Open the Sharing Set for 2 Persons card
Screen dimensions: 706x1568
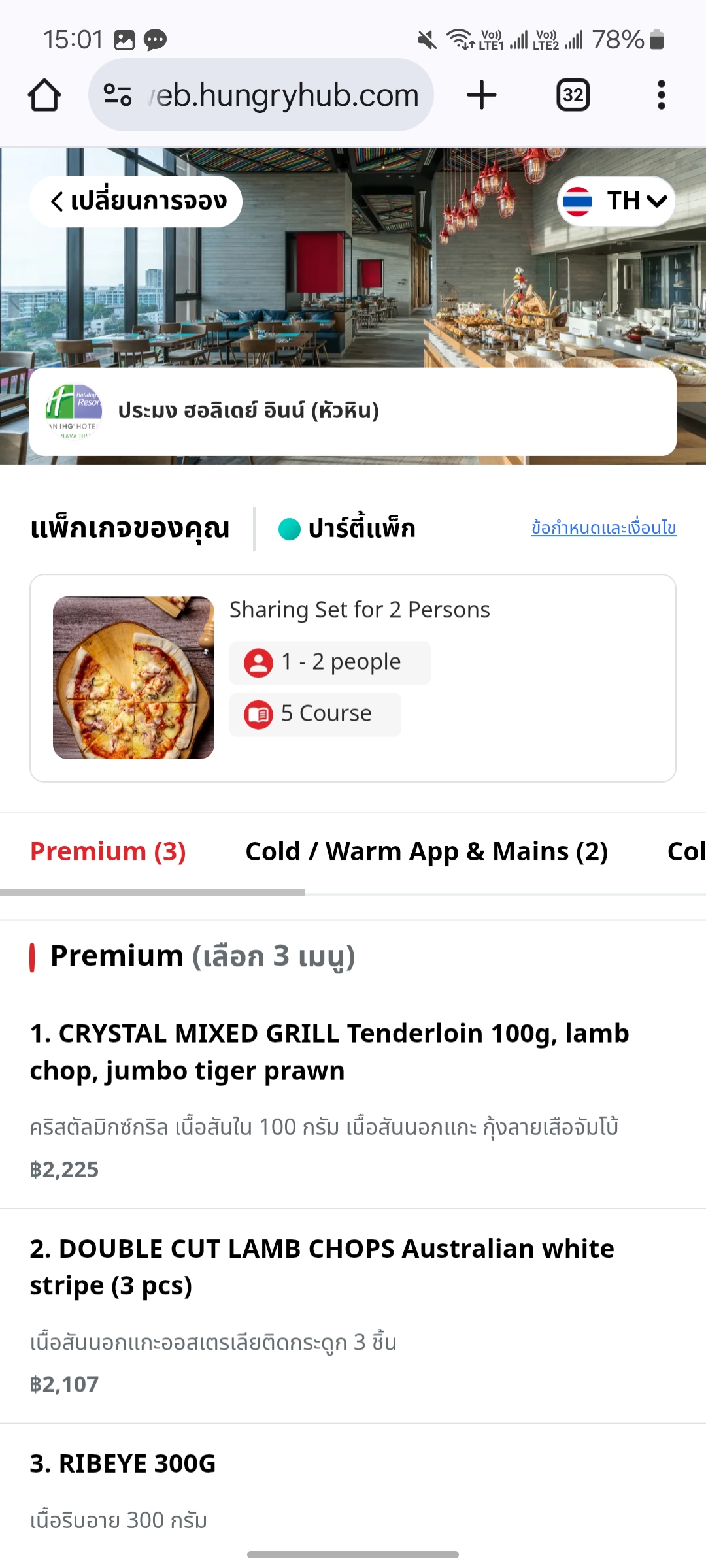[x=353, y=678]
